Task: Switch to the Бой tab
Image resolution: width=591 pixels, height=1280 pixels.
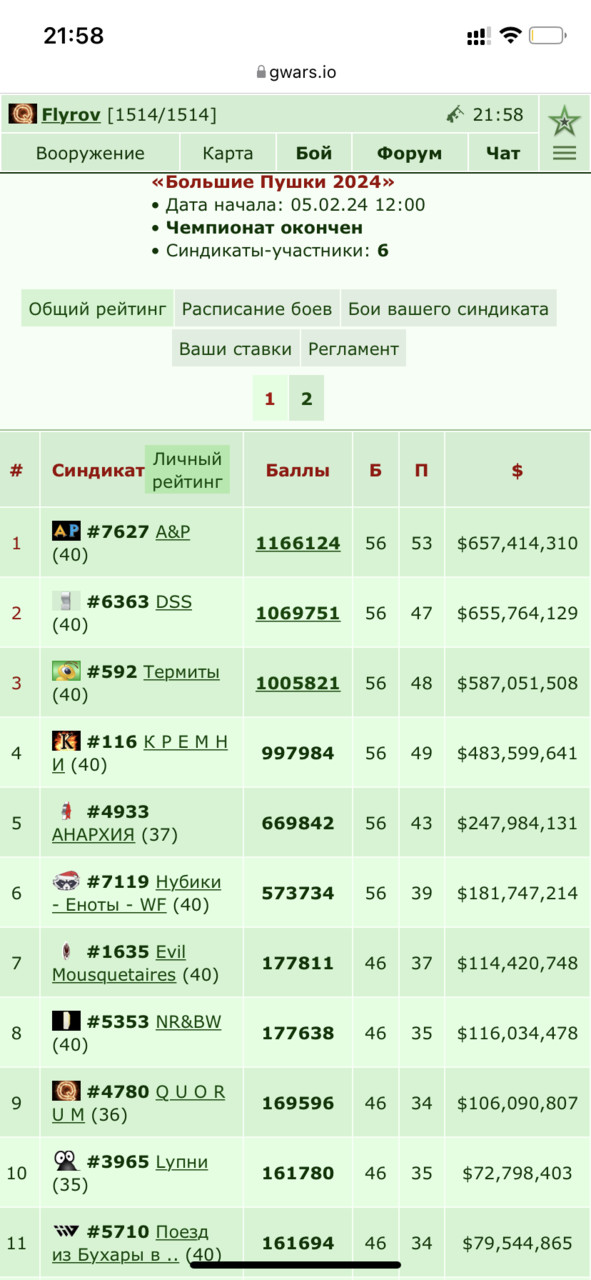Action: (314, 153)
